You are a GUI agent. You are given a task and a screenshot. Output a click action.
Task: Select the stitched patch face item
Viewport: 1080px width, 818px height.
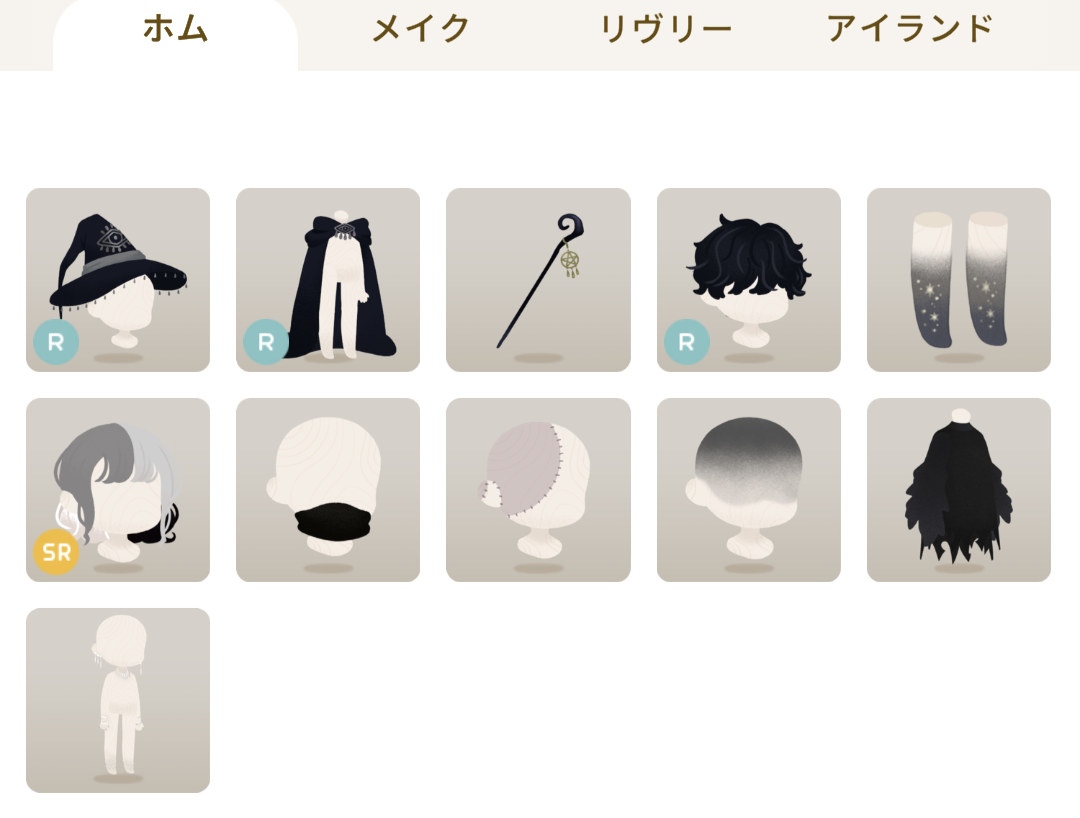(538, 490)
